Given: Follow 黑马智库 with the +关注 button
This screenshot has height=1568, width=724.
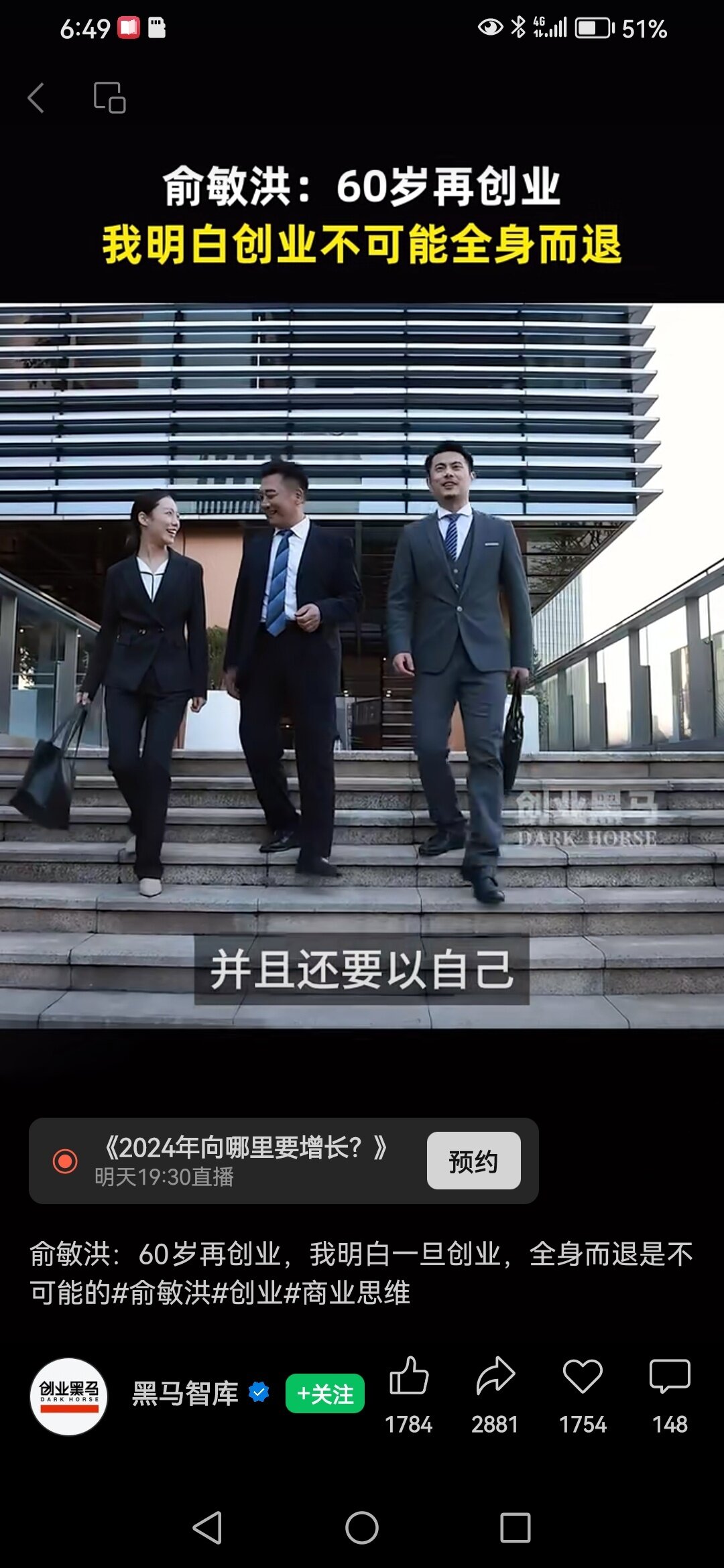Looking at the screenshot, I should pos(325,1394).
